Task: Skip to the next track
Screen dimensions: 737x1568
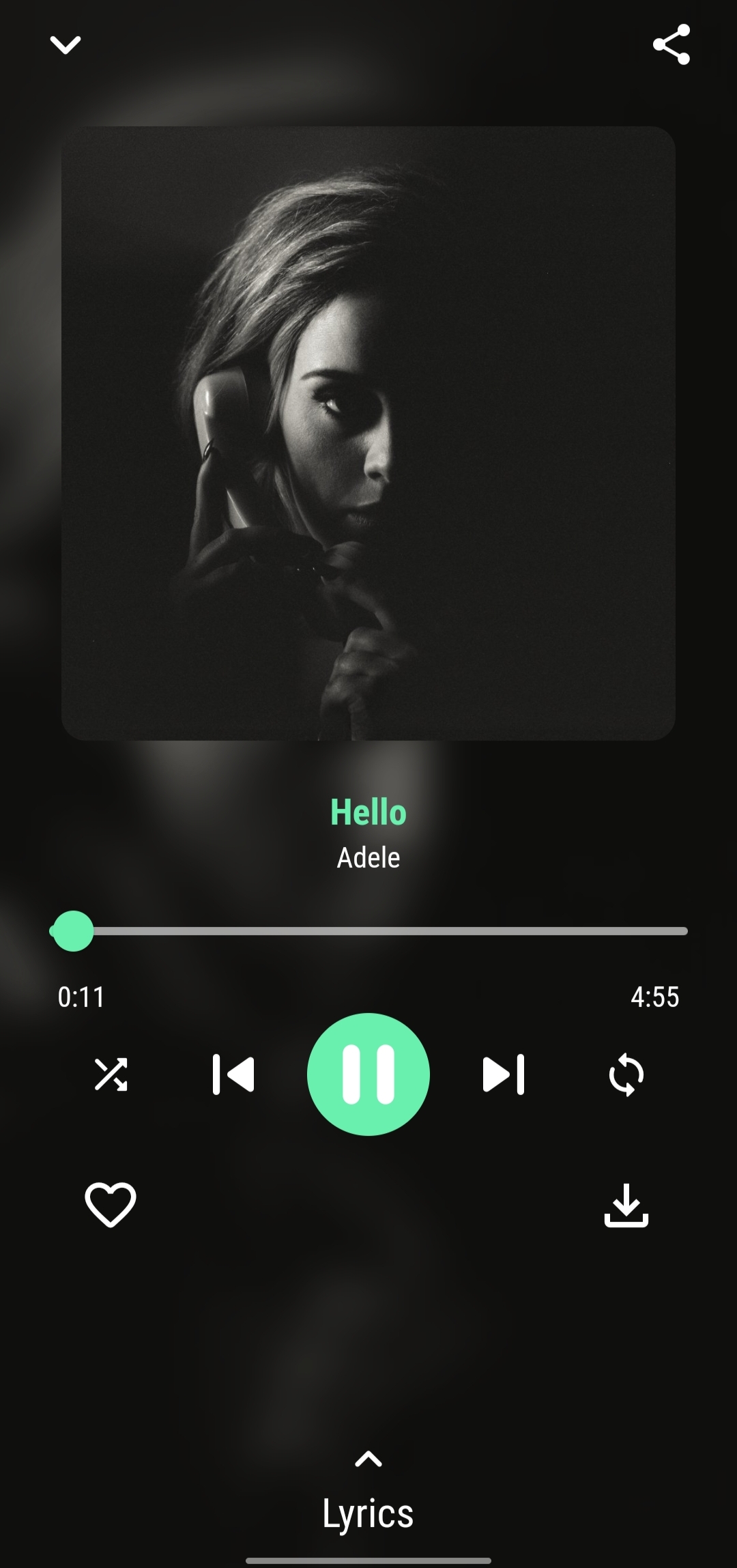Action: tap(504, 1074)
